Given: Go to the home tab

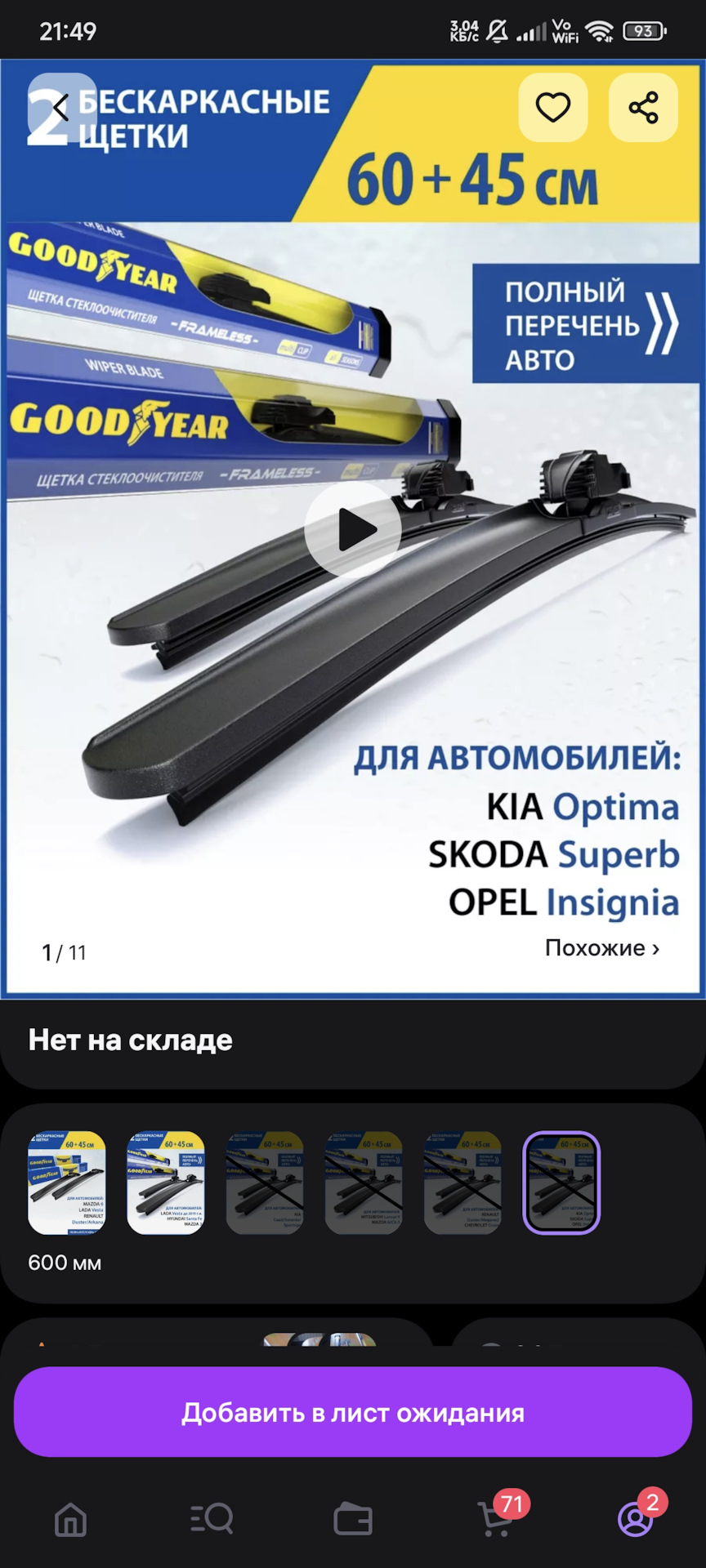Looking at the screenshot, I should [x=70, y=1520].
